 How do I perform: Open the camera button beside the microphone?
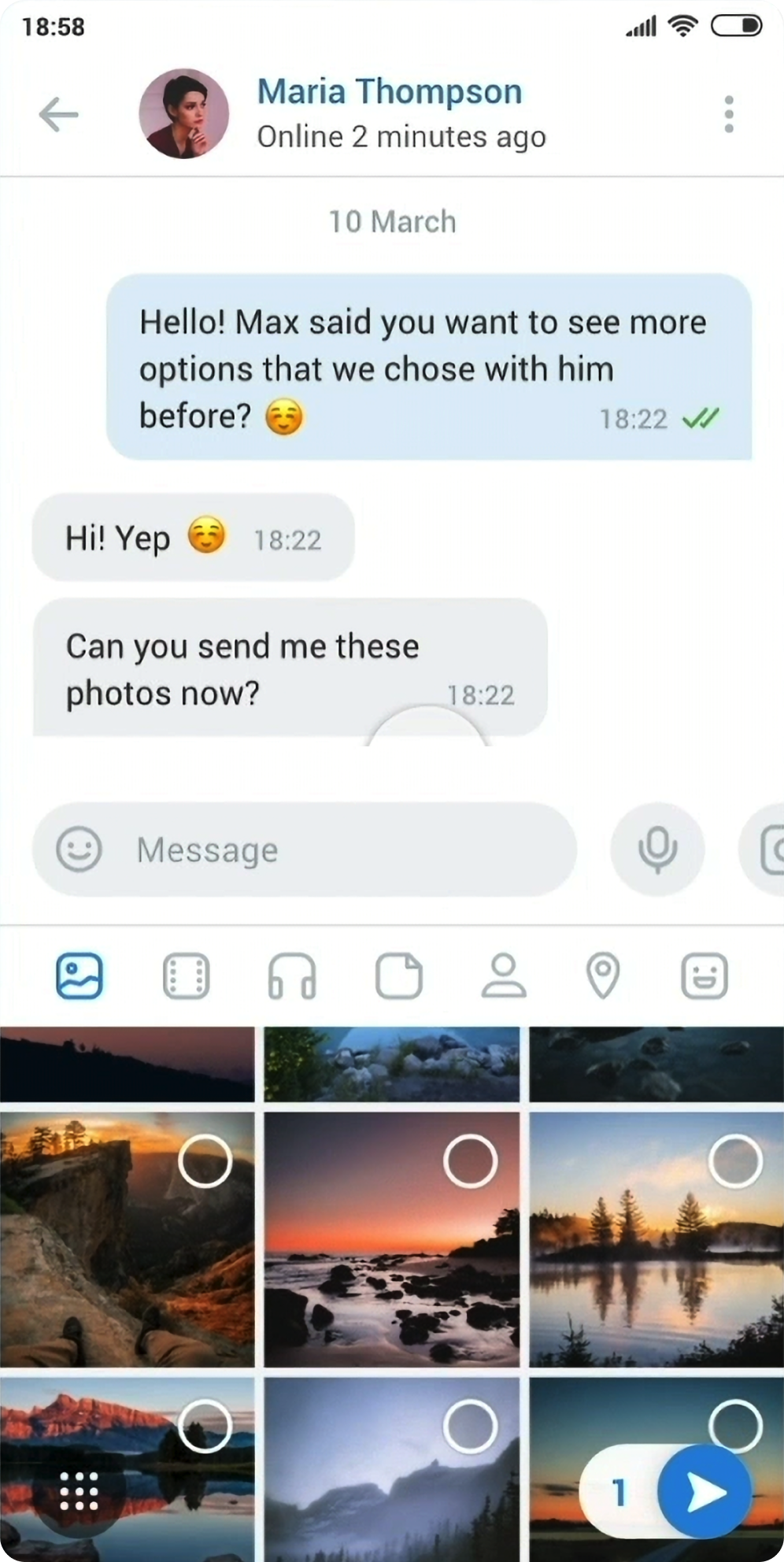pyautogui.click(x=767, y=849)
